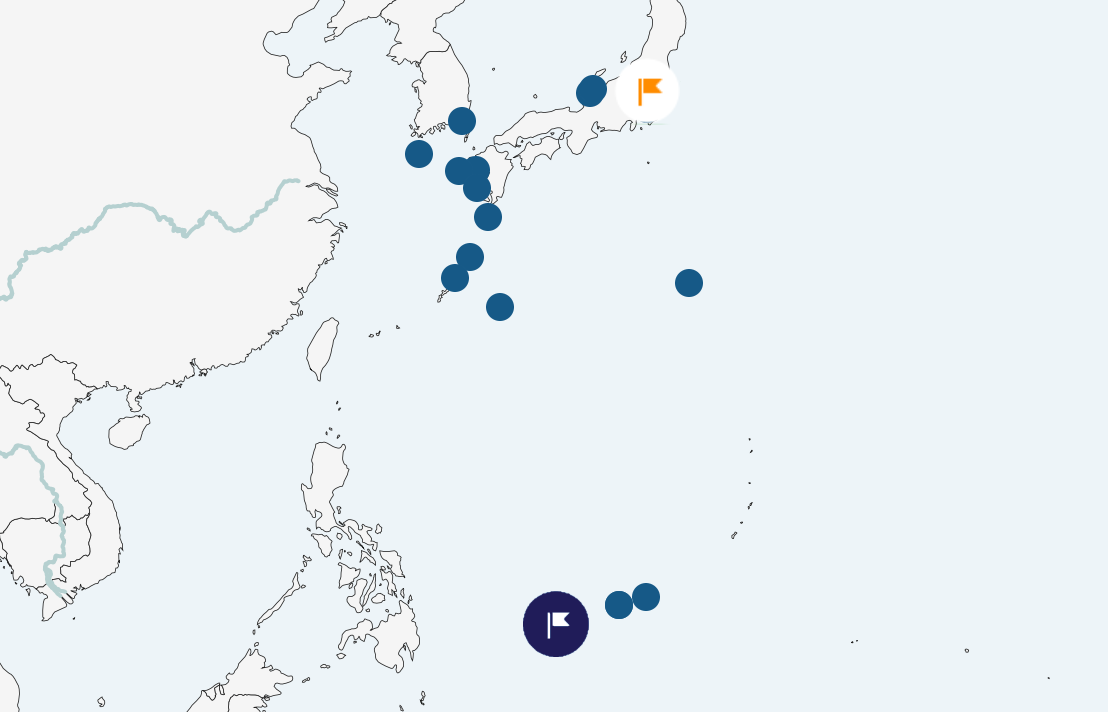Select the dark navy flag marker
Viewport: 1108px width, 712px height.
coord(556,624)
